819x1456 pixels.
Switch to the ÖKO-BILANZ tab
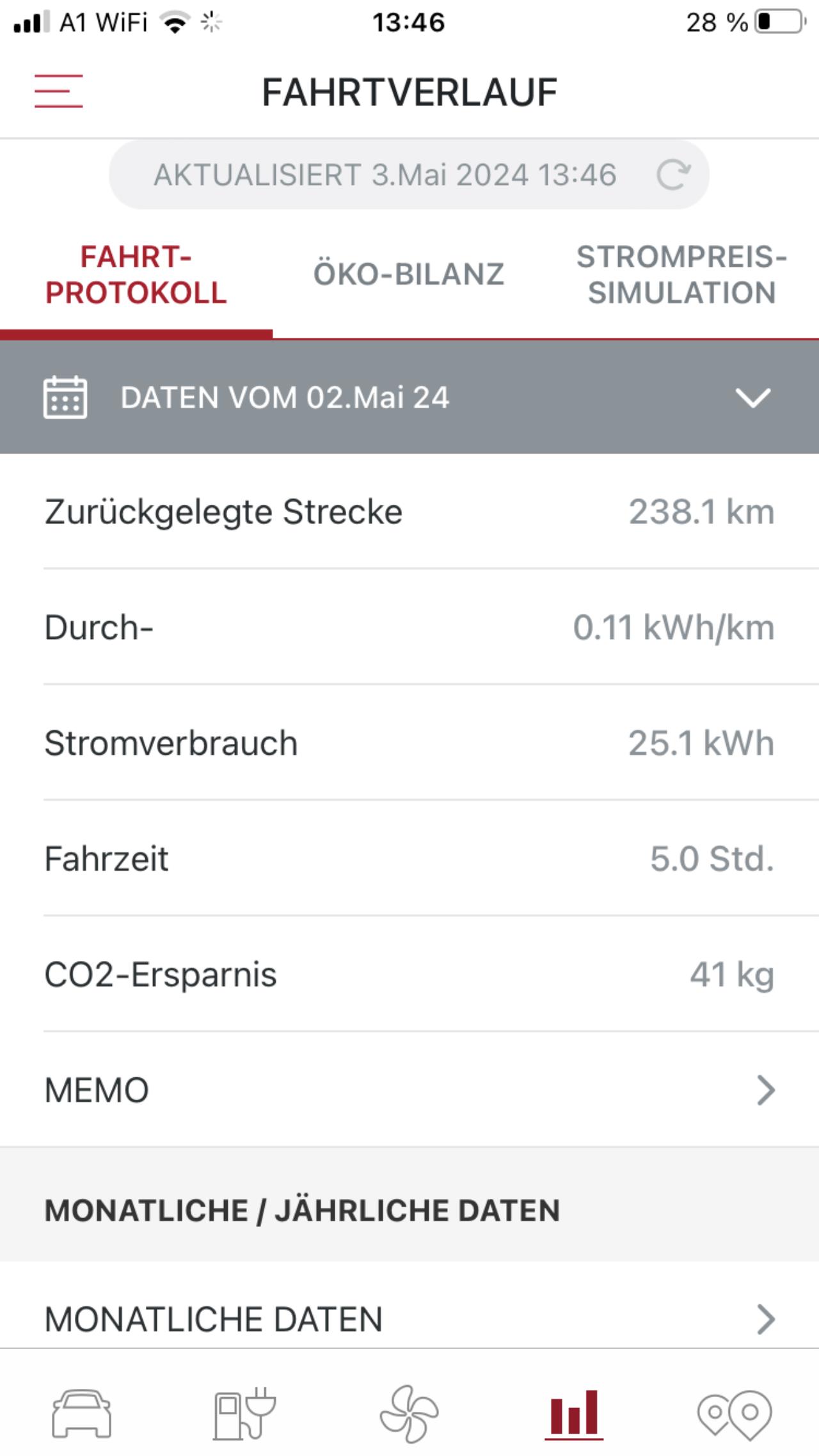pyautogui.click(x=409, y=274)
